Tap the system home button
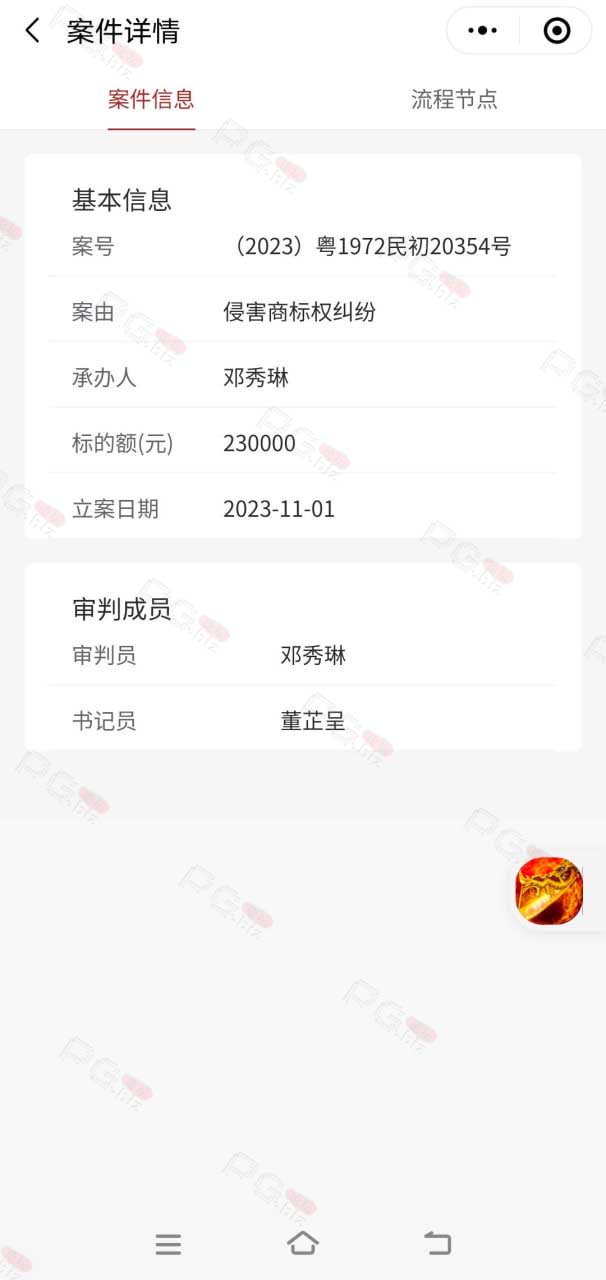 303,1243
